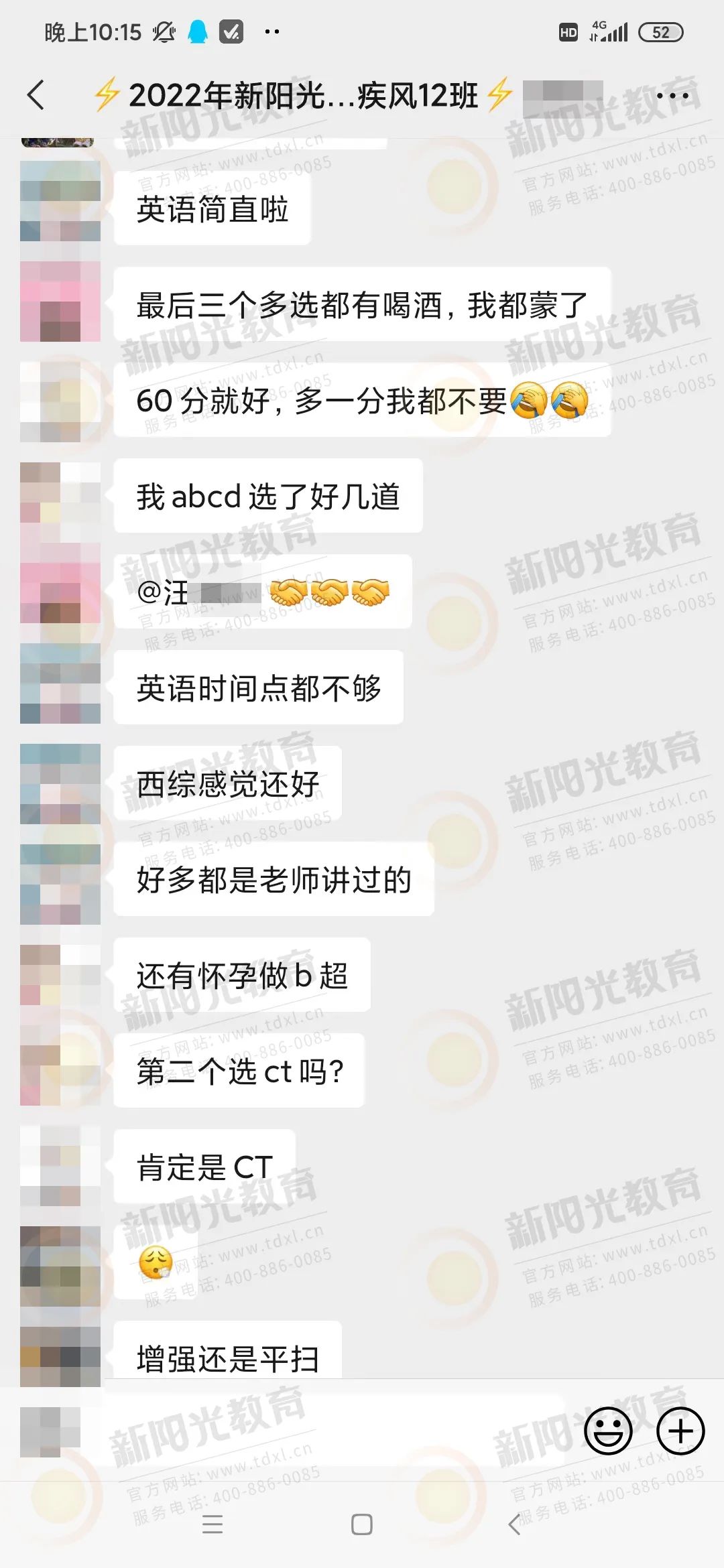
Task: Go back from the group chat
Action: (37, 95)
